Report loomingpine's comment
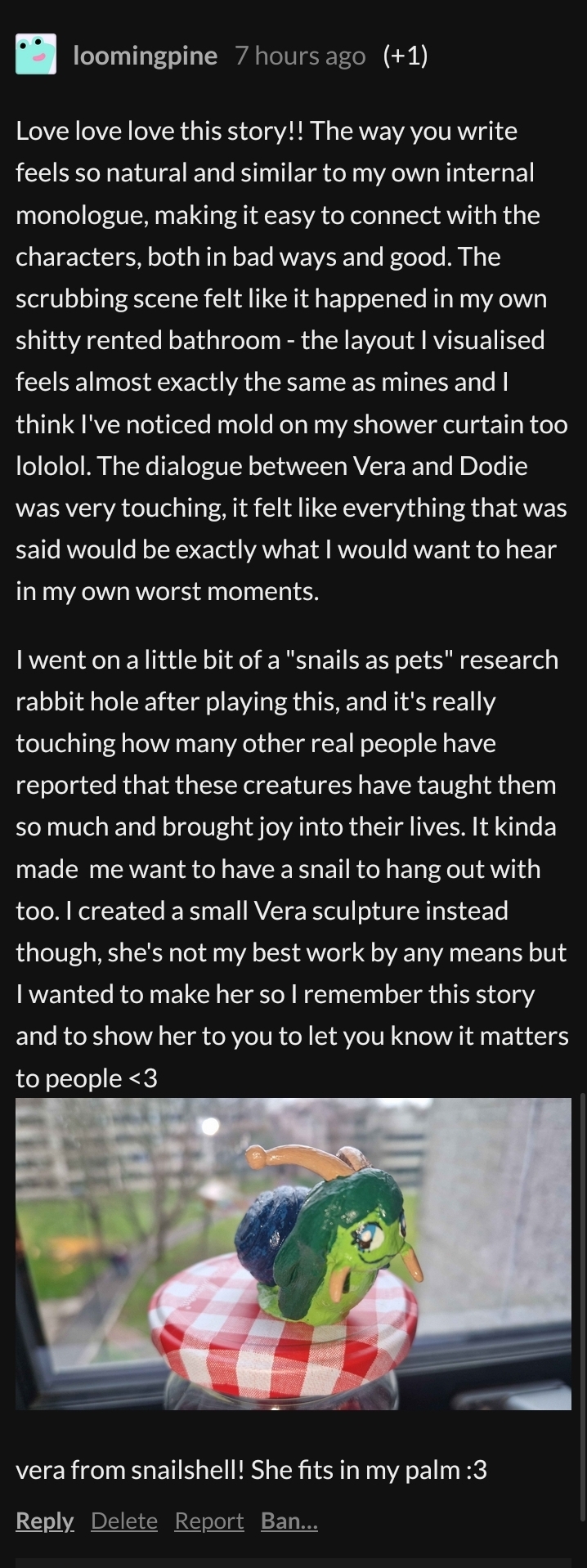This screenshot has height=1568, width=587. click(x=208, y=1521)
